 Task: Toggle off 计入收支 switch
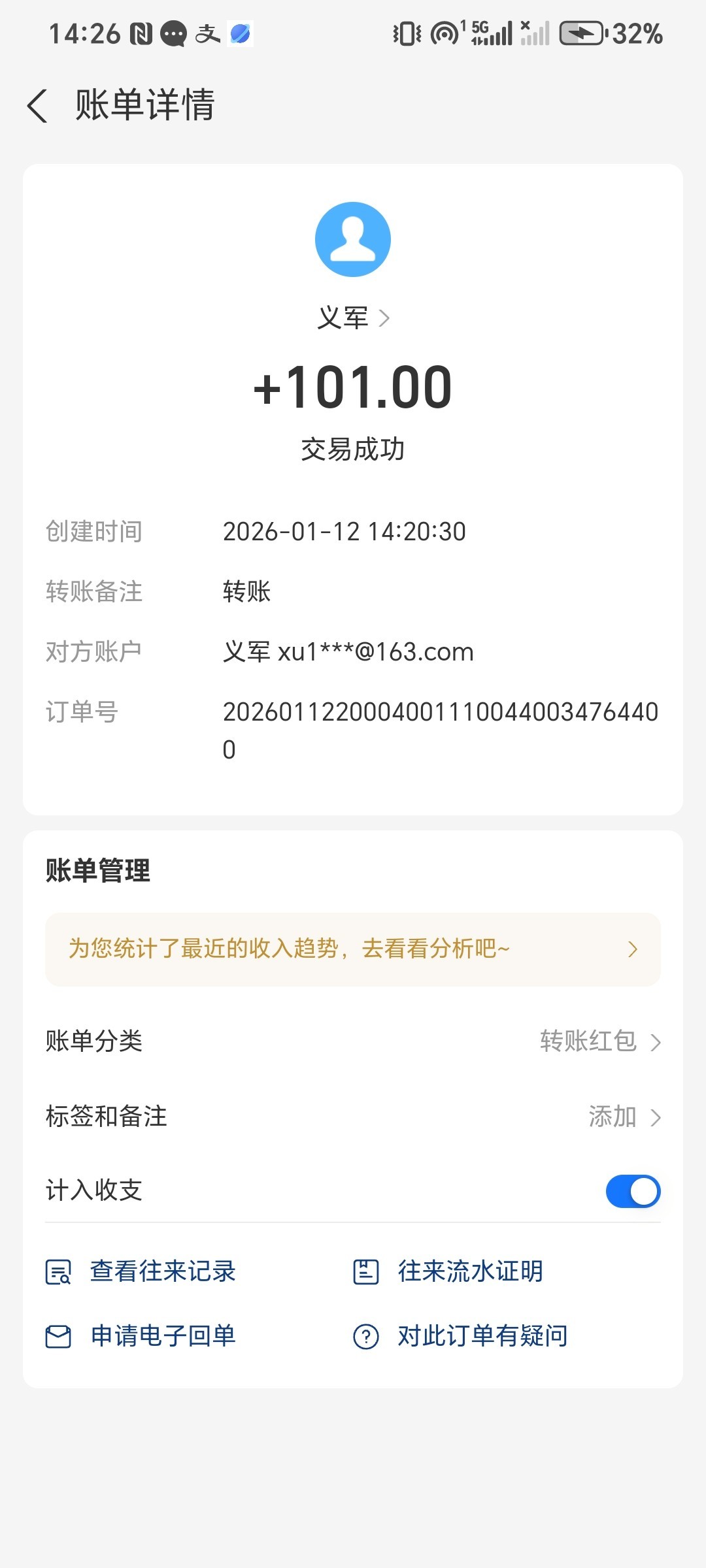(633, 1191)
